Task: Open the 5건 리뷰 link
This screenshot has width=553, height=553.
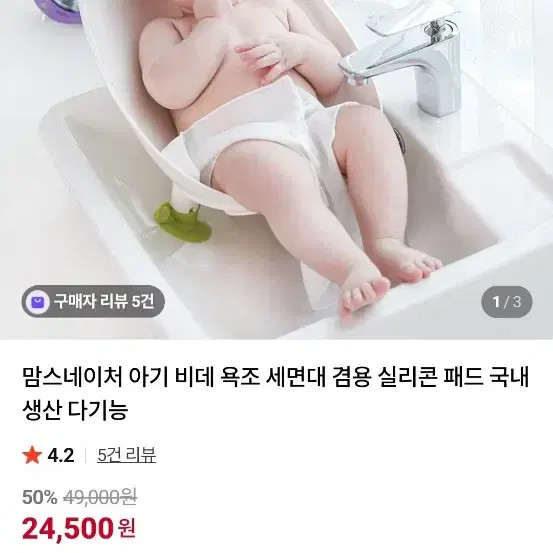Action: click(126, 455)
